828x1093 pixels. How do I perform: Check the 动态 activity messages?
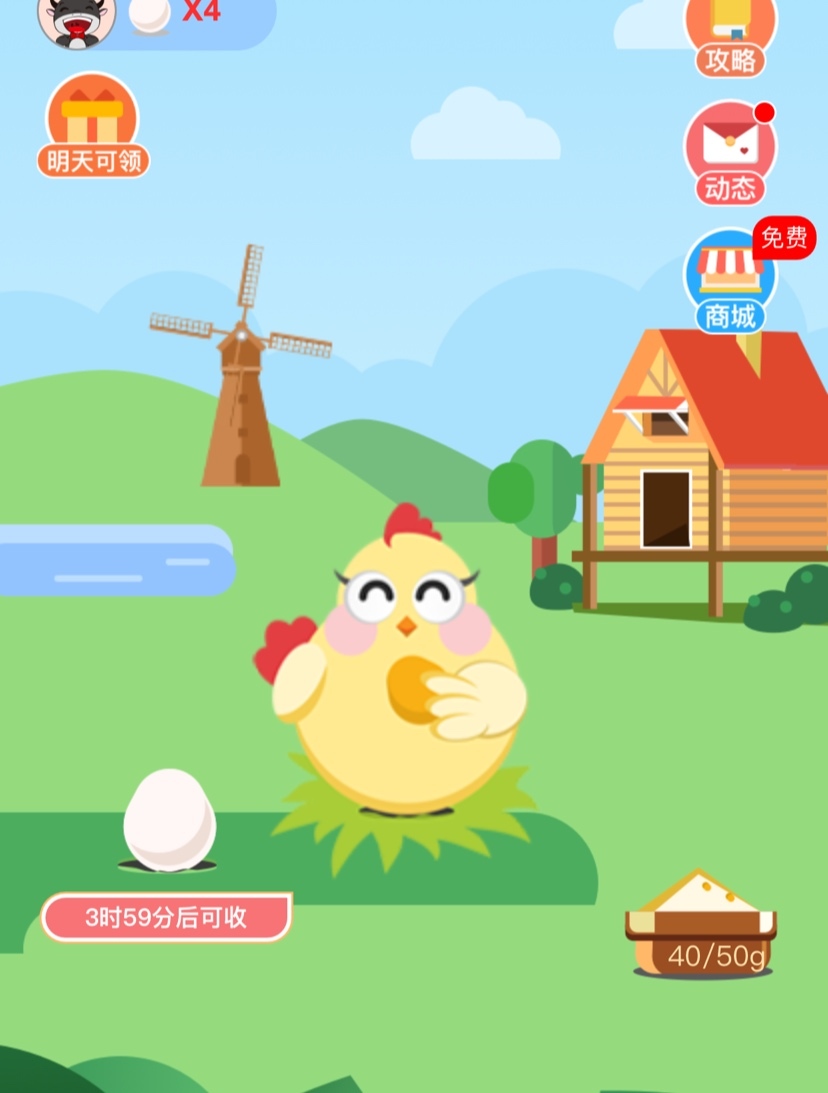pos(730,153)
